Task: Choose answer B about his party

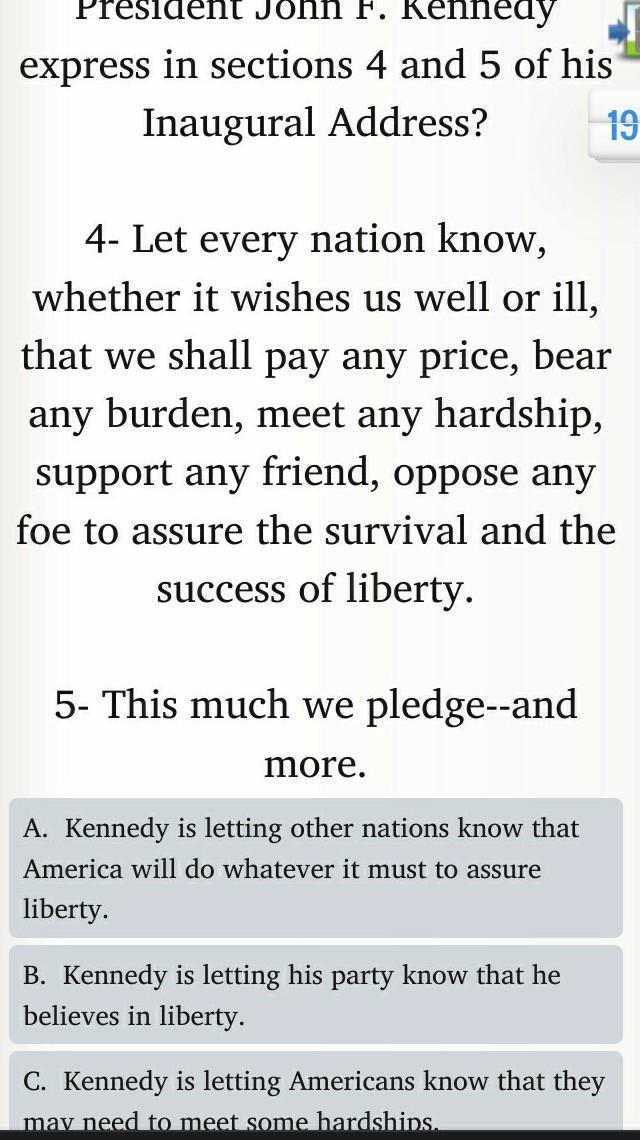Action: coord(316,995)
